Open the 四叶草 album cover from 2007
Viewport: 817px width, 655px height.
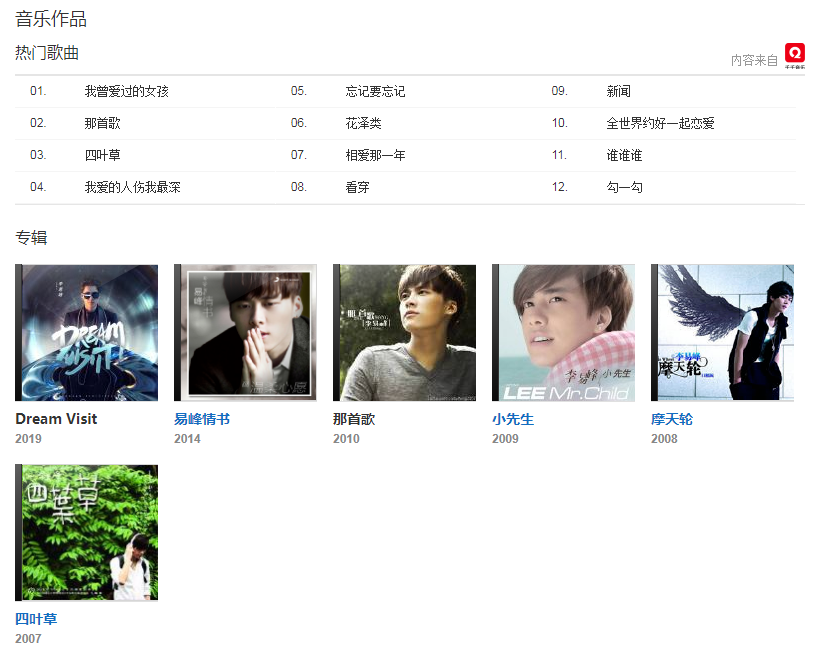[x=87, y=532]
